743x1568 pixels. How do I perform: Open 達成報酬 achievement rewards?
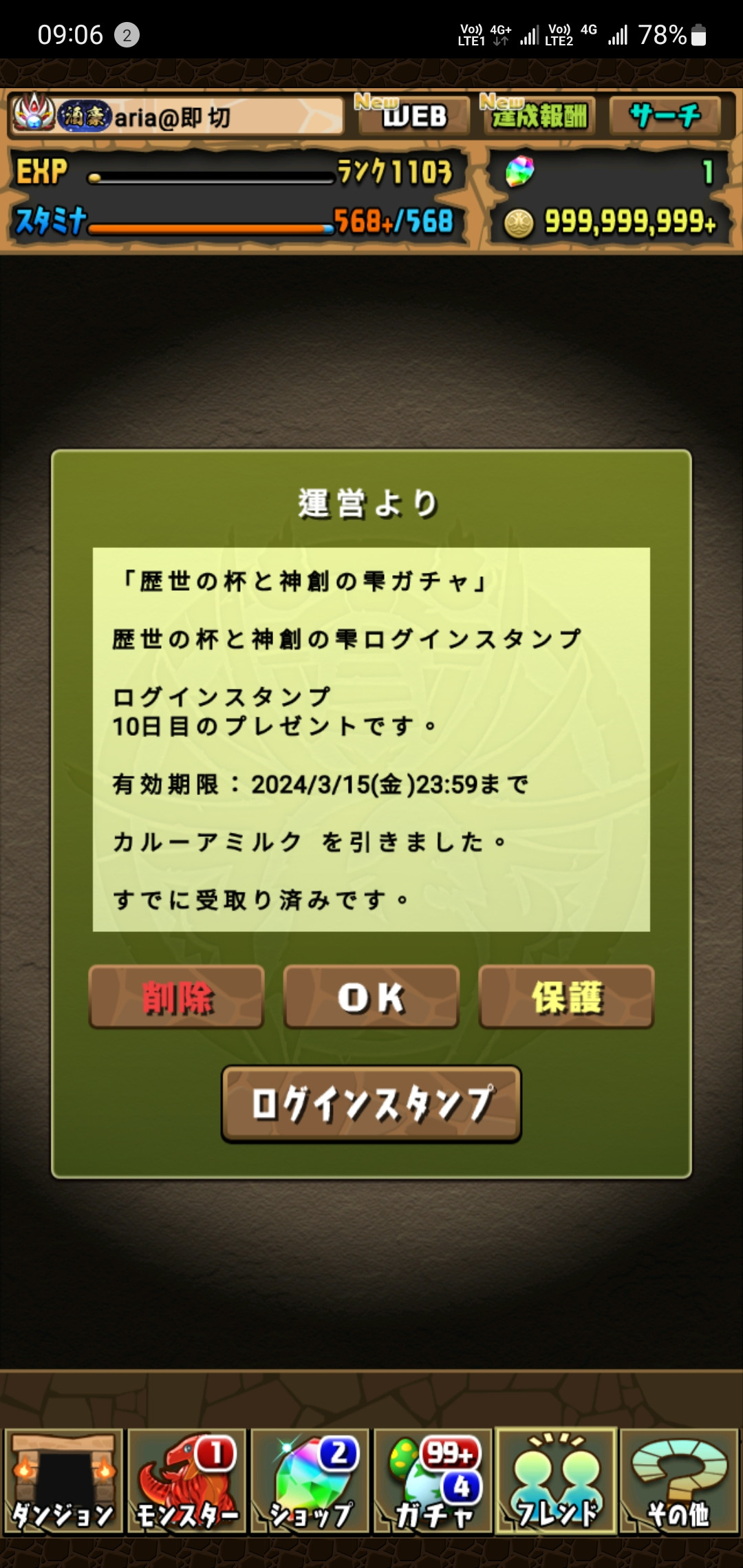tap(538, 115)
